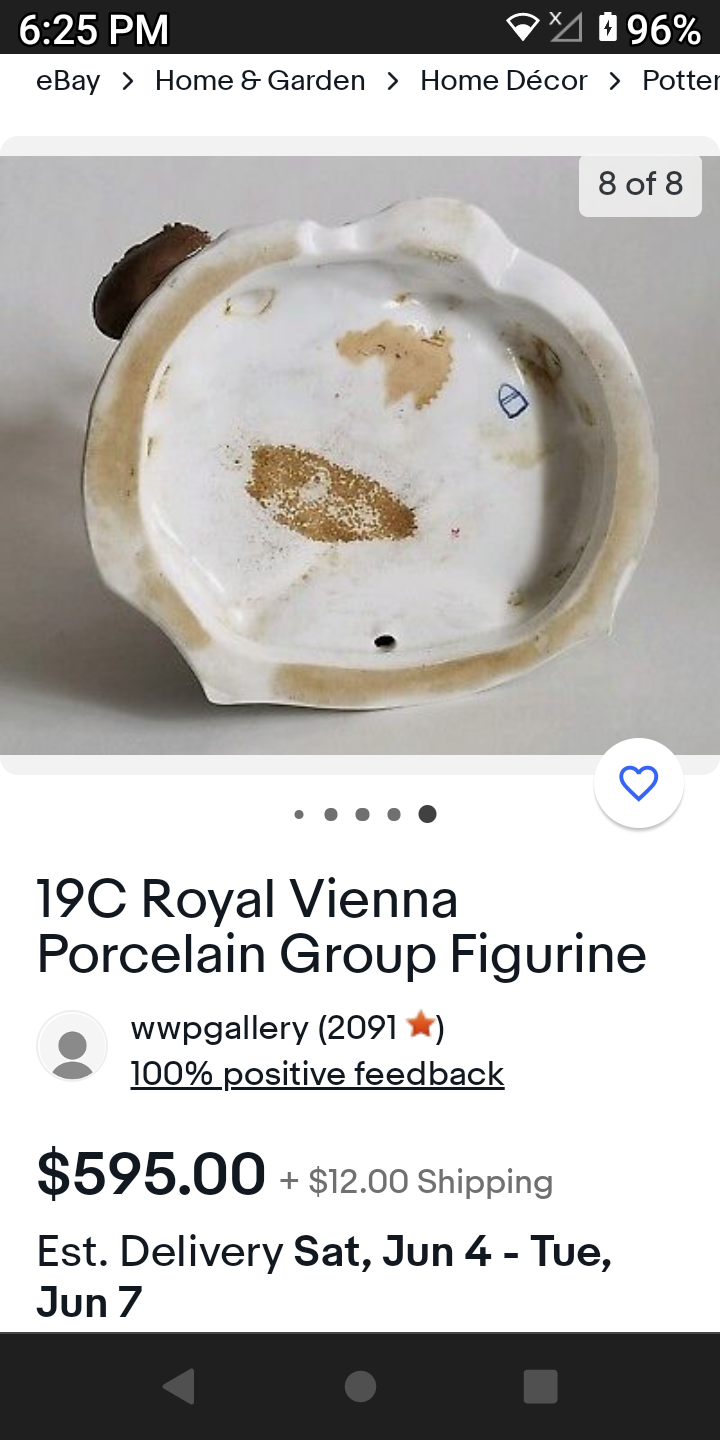Open the Home & Garden category
This screenshot has height=1440, width=720.
tap(259, 81)
